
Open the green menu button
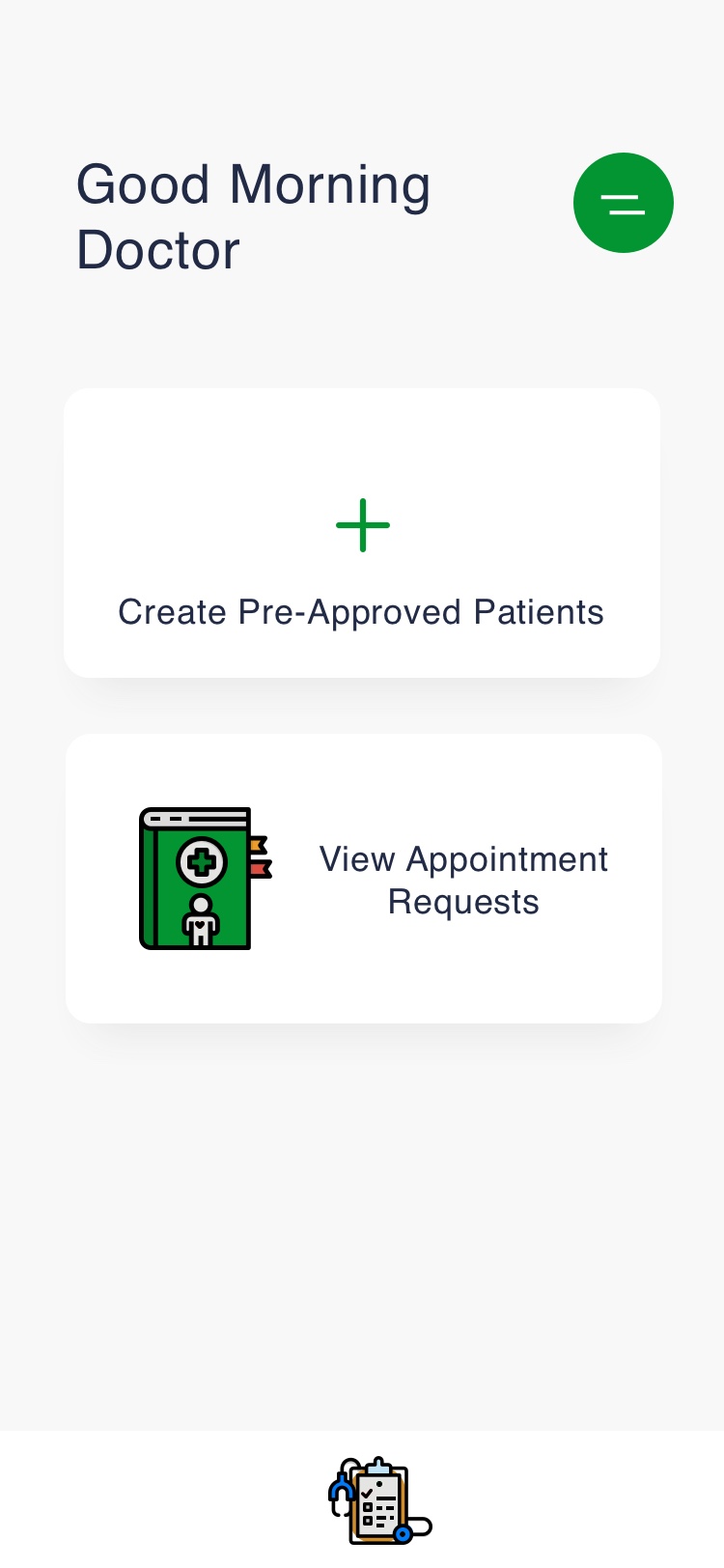[x=624, y=203]
